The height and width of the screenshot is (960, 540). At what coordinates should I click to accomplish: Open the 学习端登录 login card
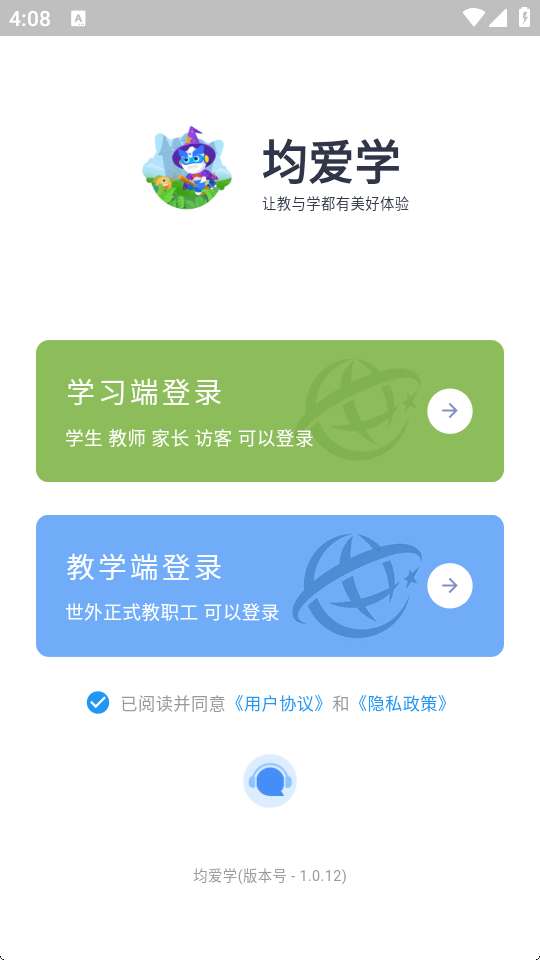tap(270, 411)
